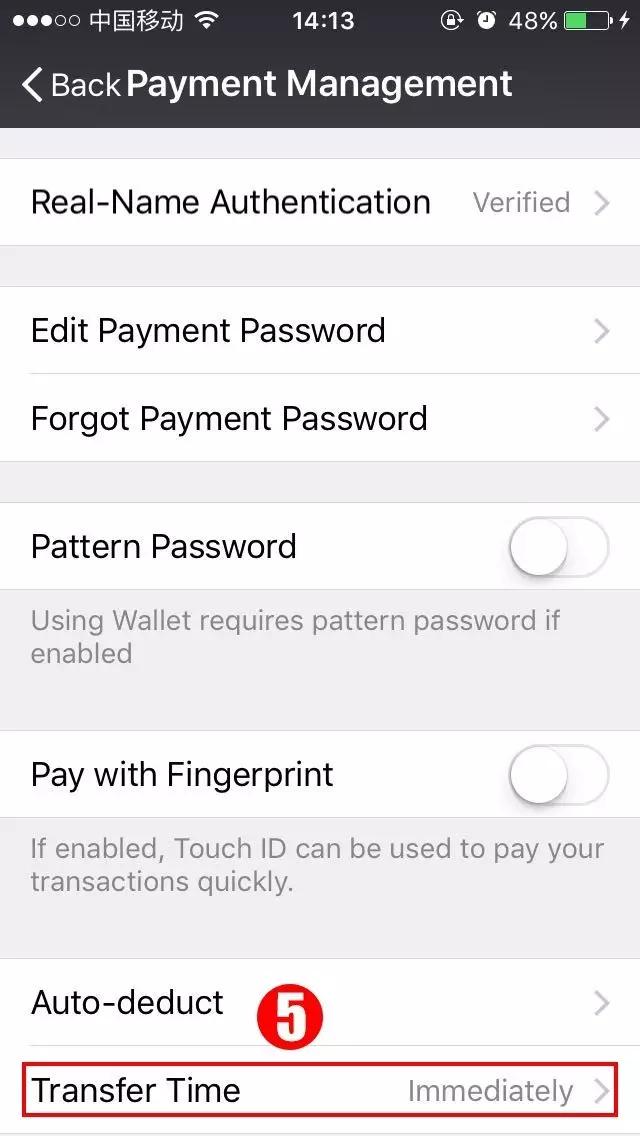
Task: Go back from Payment Management
Action: point(70,84)
